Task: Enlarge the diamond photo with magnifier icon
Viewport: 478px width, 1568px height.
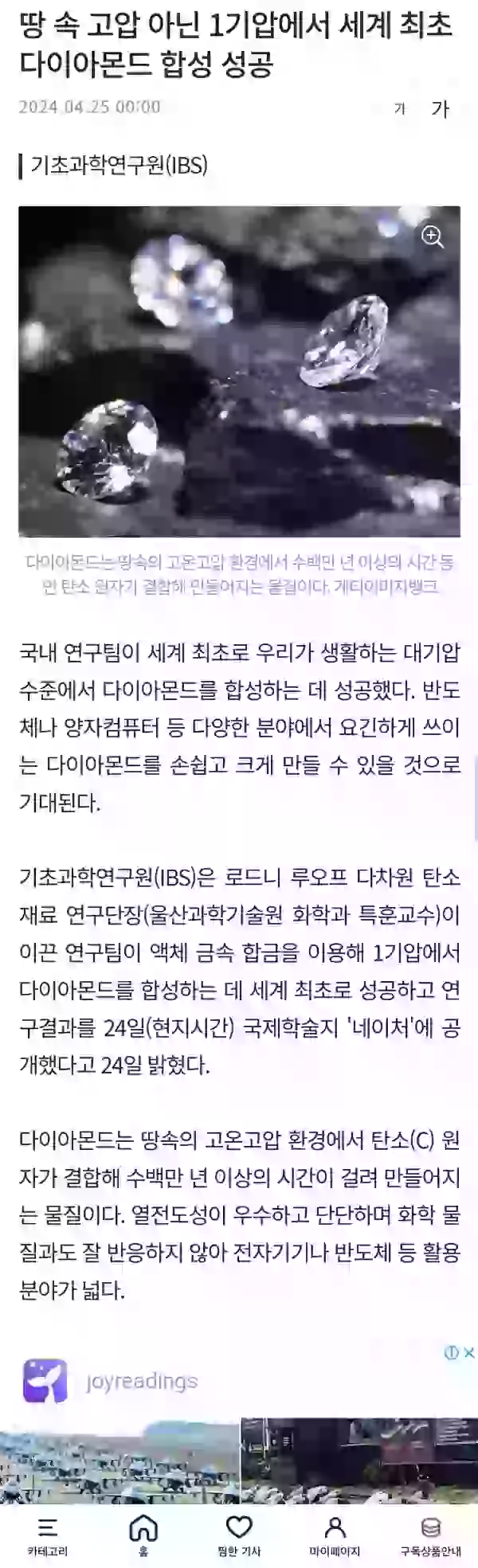Action: click(433, 237)
